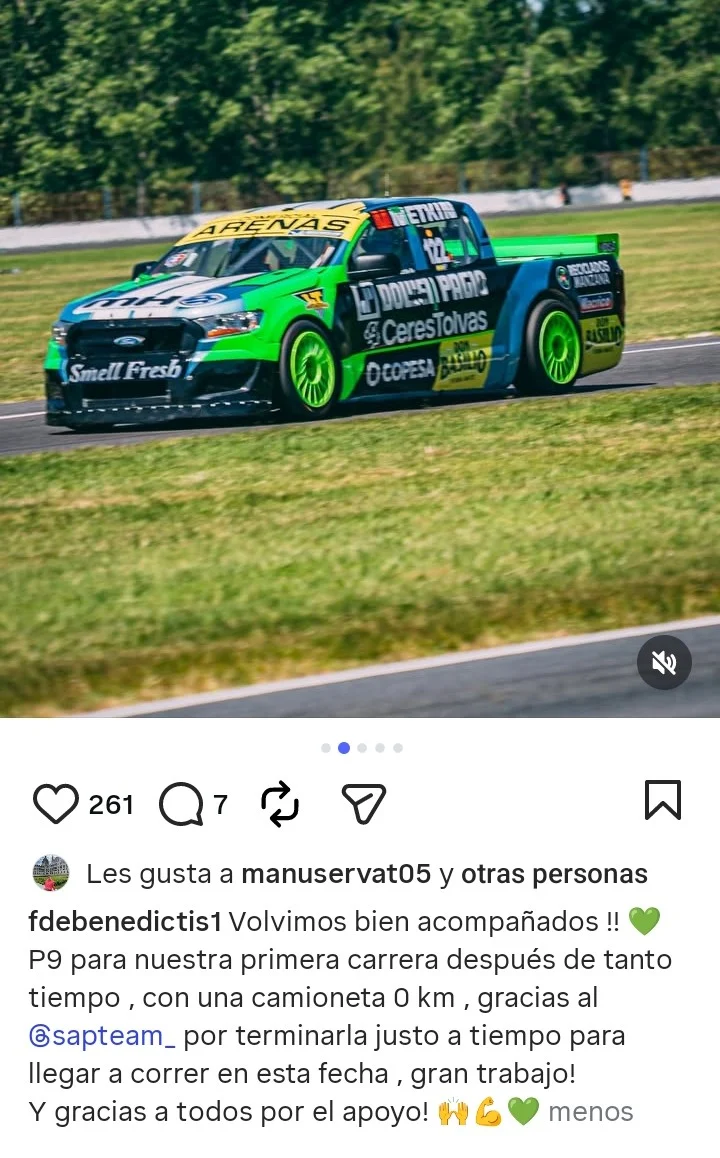The height and width of the screenshot is (1158, 720).
Task: Open the @sapteam_ mention
Action: pyautogui.click(x=102, y=1035)
